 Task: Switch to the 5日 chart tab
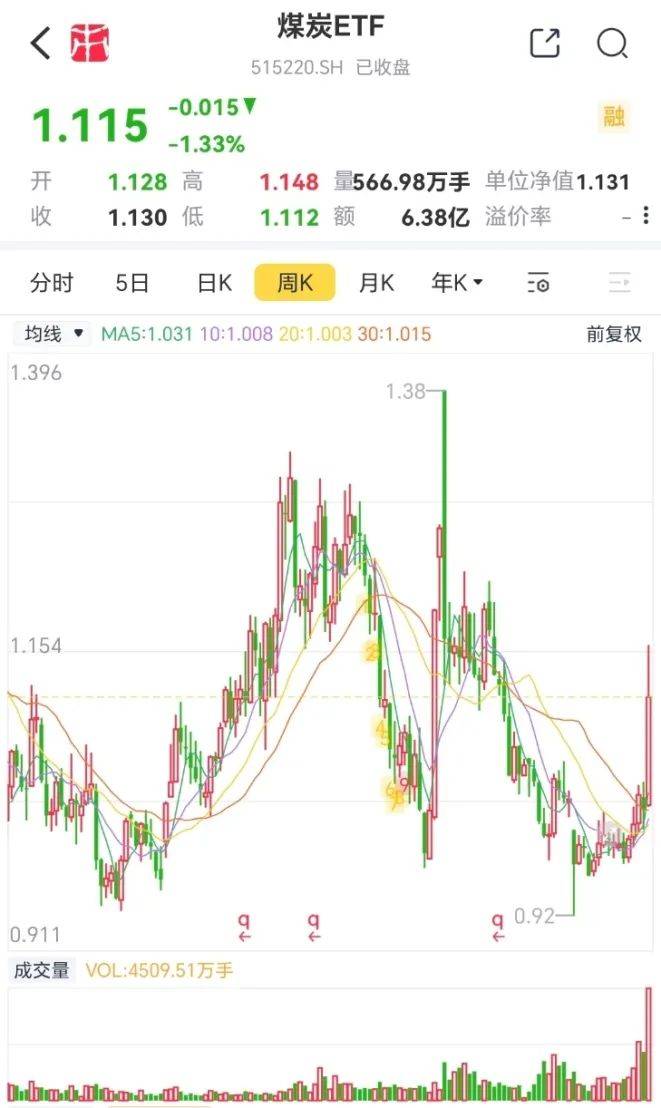click(x=132, y=283)
